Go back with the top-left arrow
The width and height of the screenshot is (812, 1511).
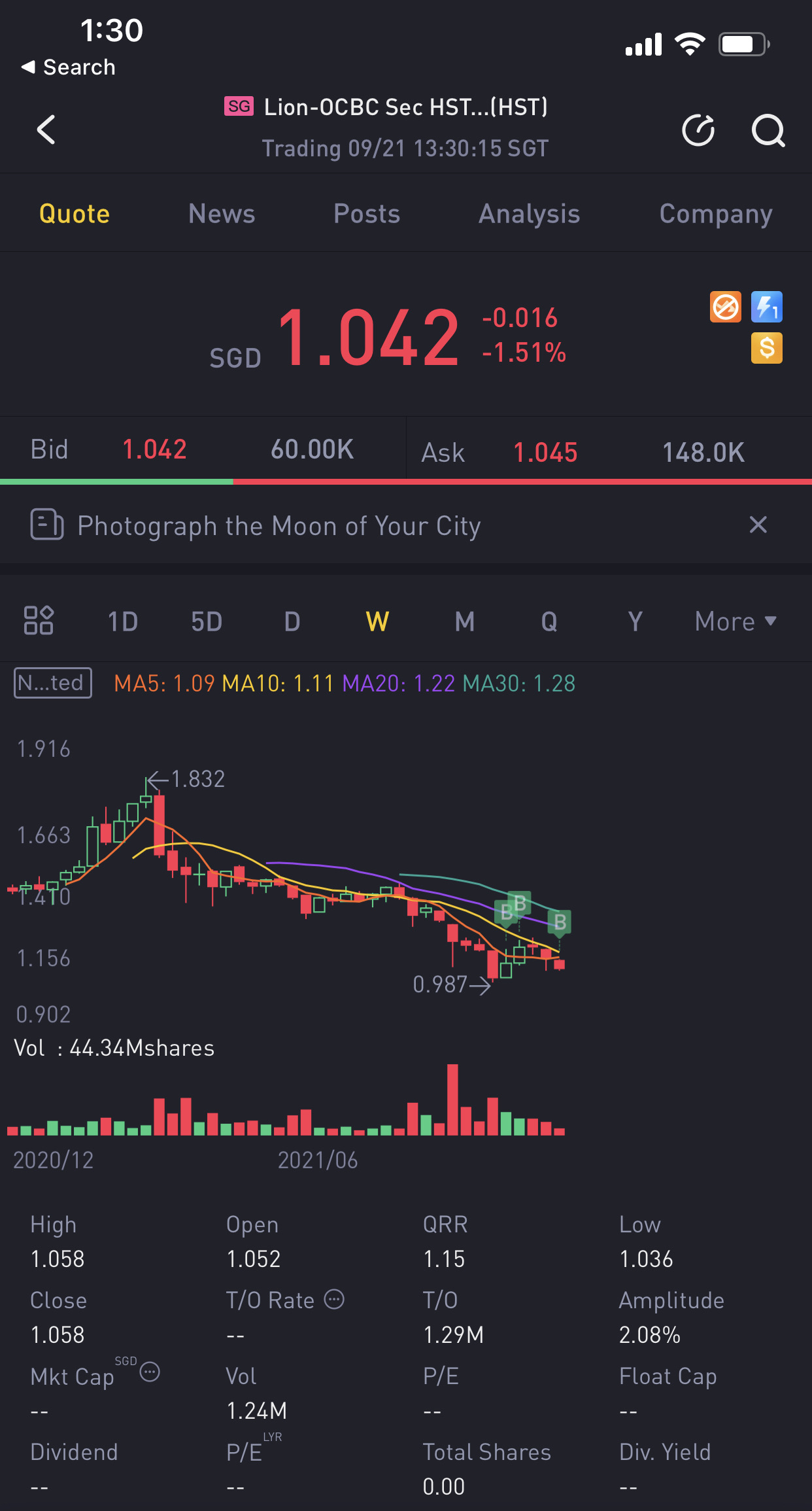(46, 130)
